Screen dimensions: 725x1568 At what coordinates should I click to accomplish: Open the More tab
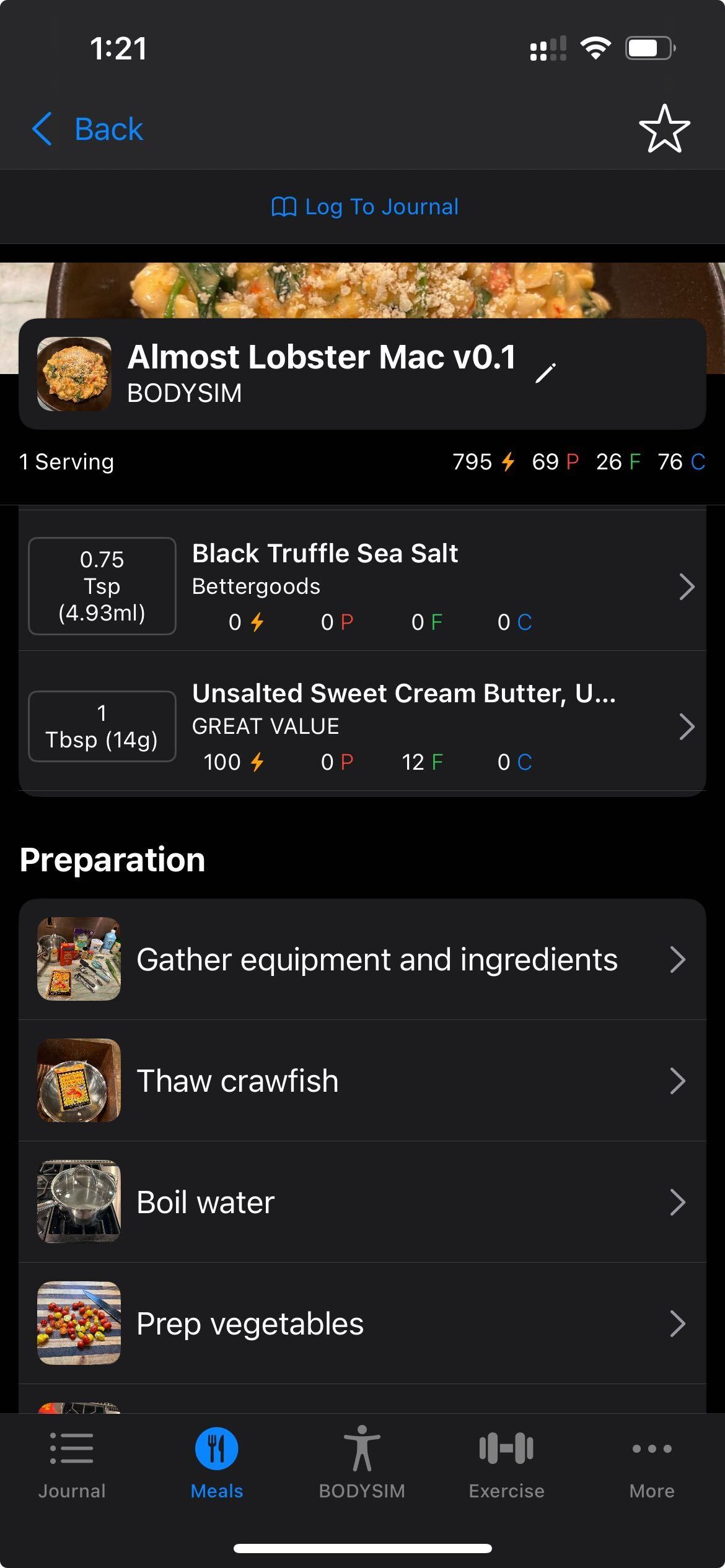tap(652, 1464)
